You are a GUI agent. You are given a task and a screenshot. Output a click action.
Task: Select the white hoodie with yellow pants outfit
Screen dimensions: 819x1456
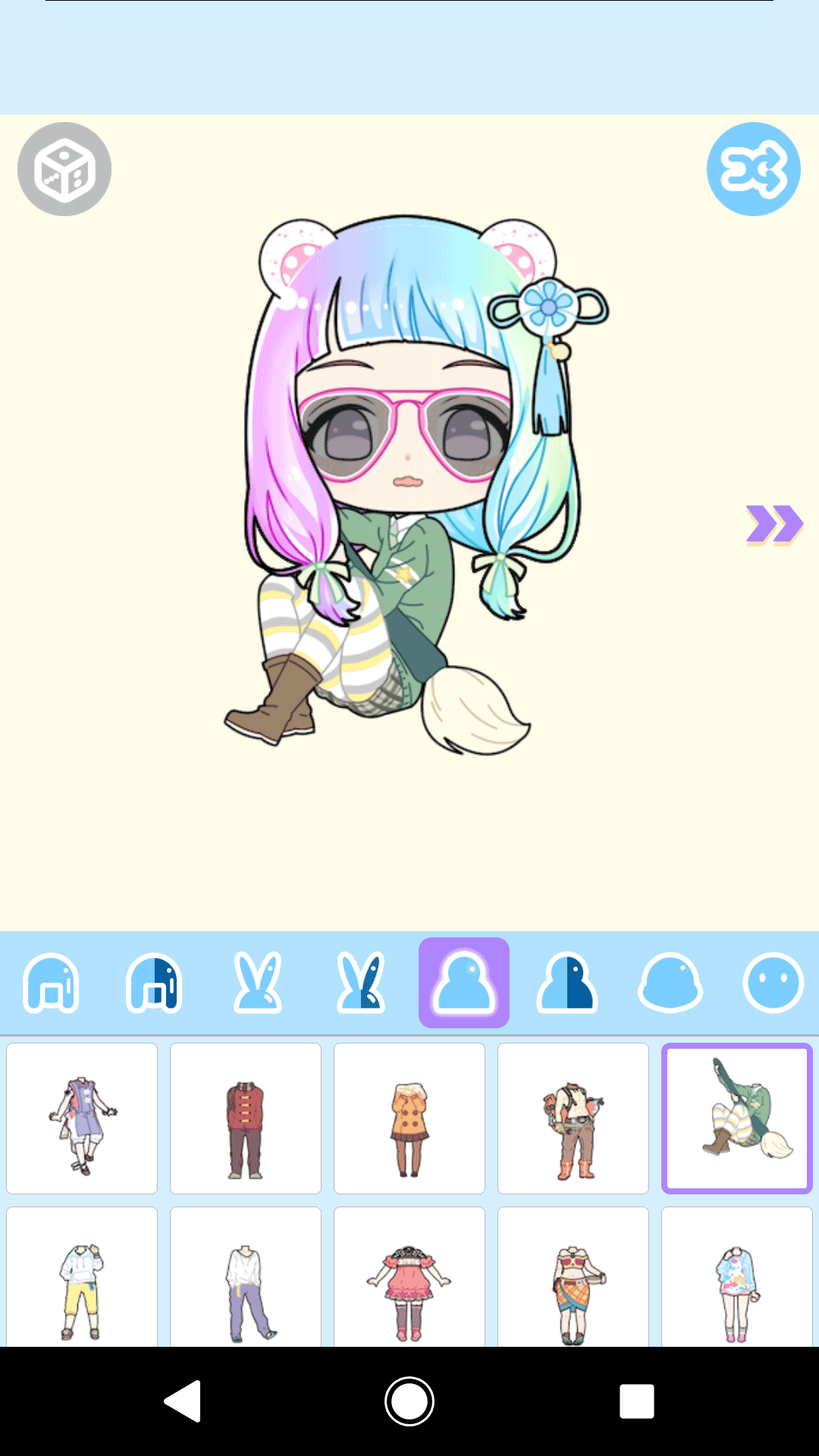(82, 1278)
